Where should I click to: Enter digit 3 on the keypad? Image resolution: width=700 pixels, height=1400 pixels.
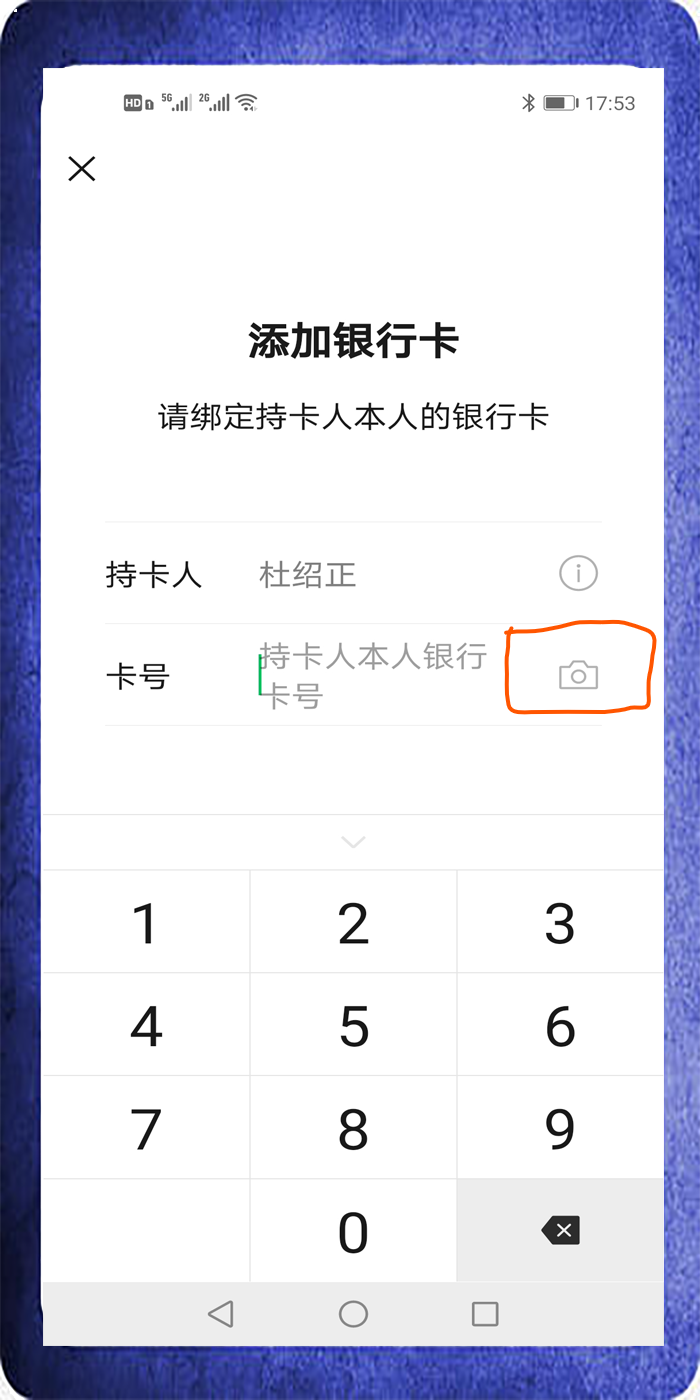coord(560,923)
